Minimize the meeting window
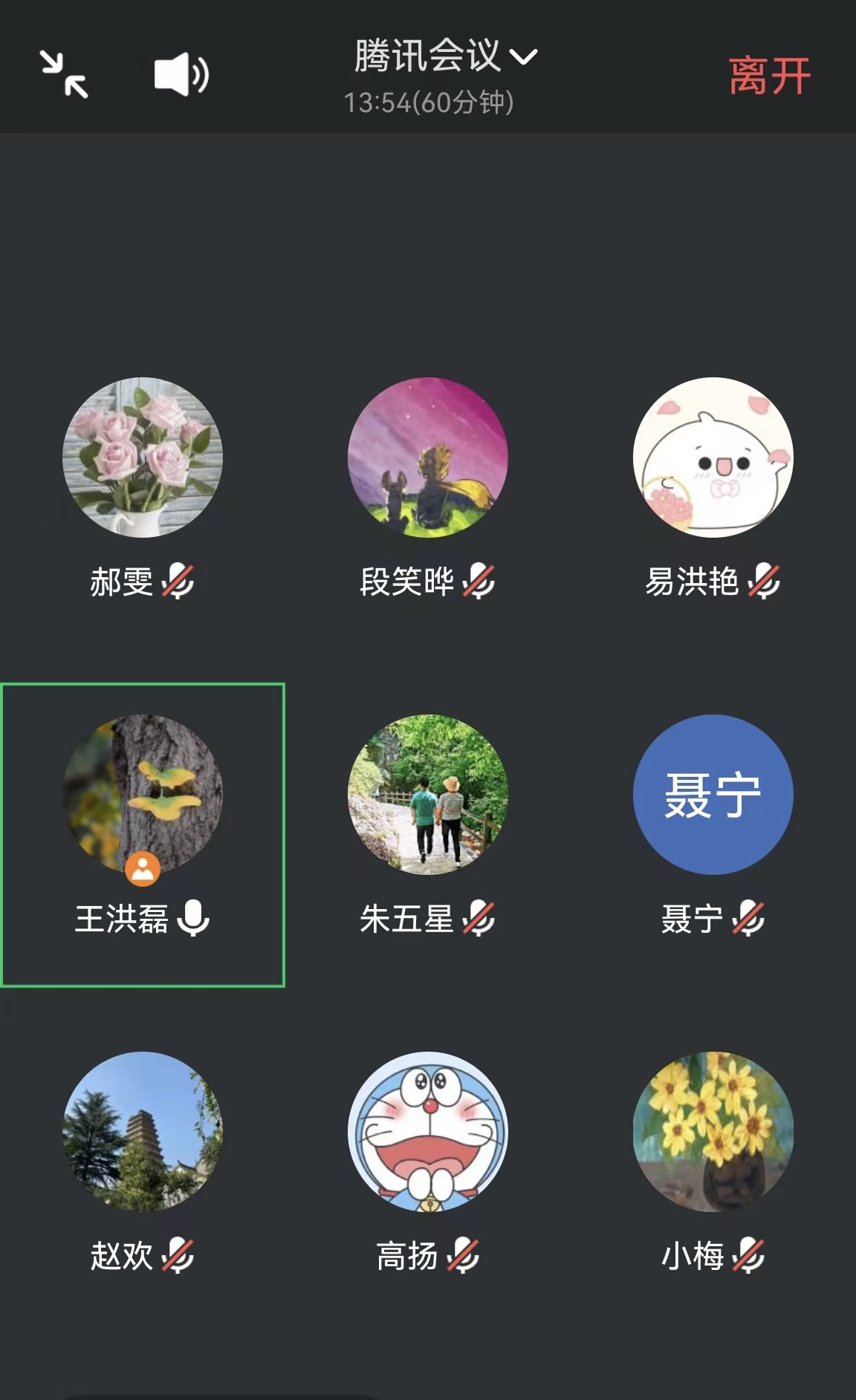Viewport: 856px width, 1400px height. click(x=64, y=74)
